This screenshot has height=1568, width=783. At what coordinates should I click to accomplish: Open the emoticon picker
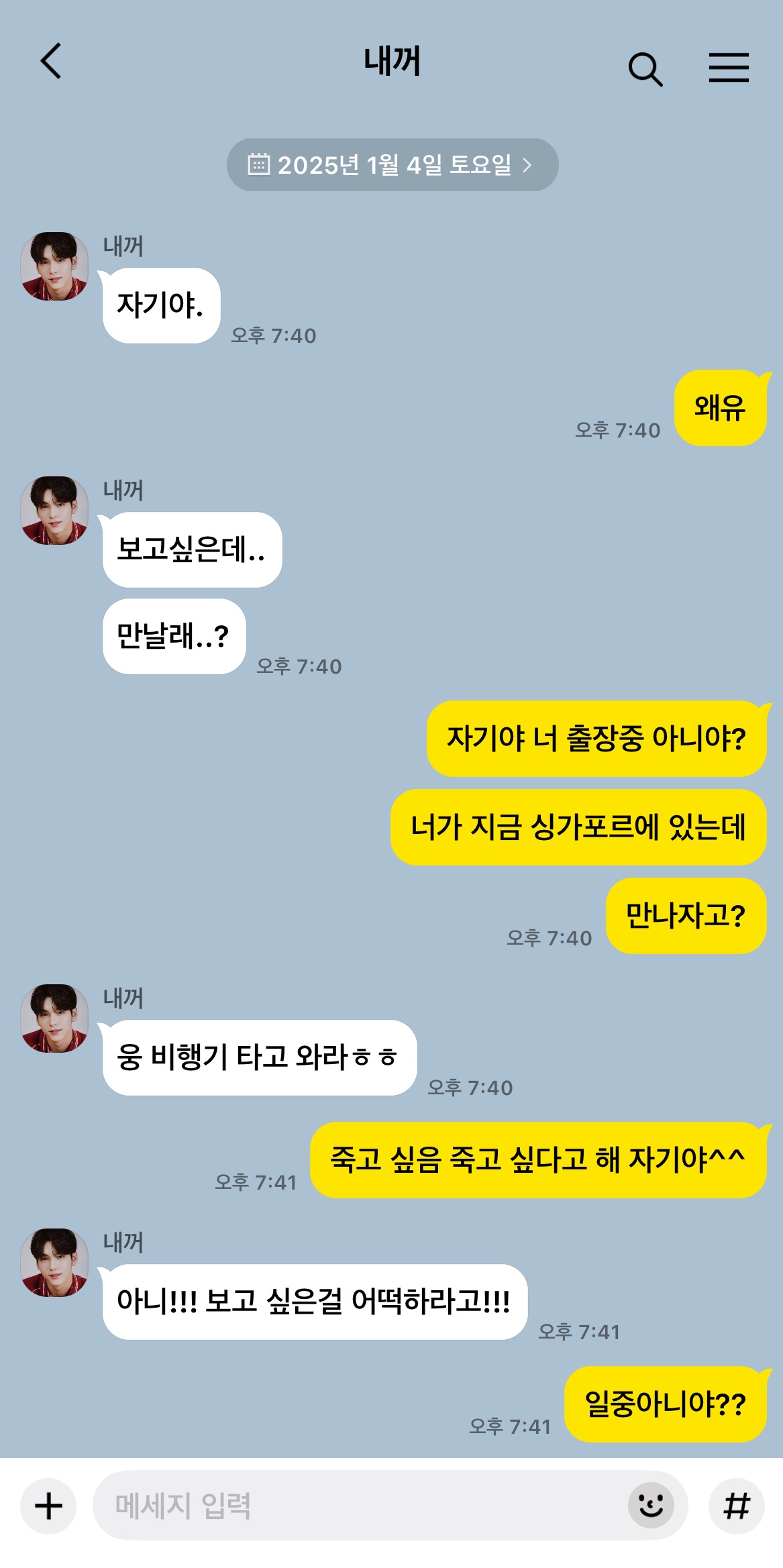coord(650,1506)
